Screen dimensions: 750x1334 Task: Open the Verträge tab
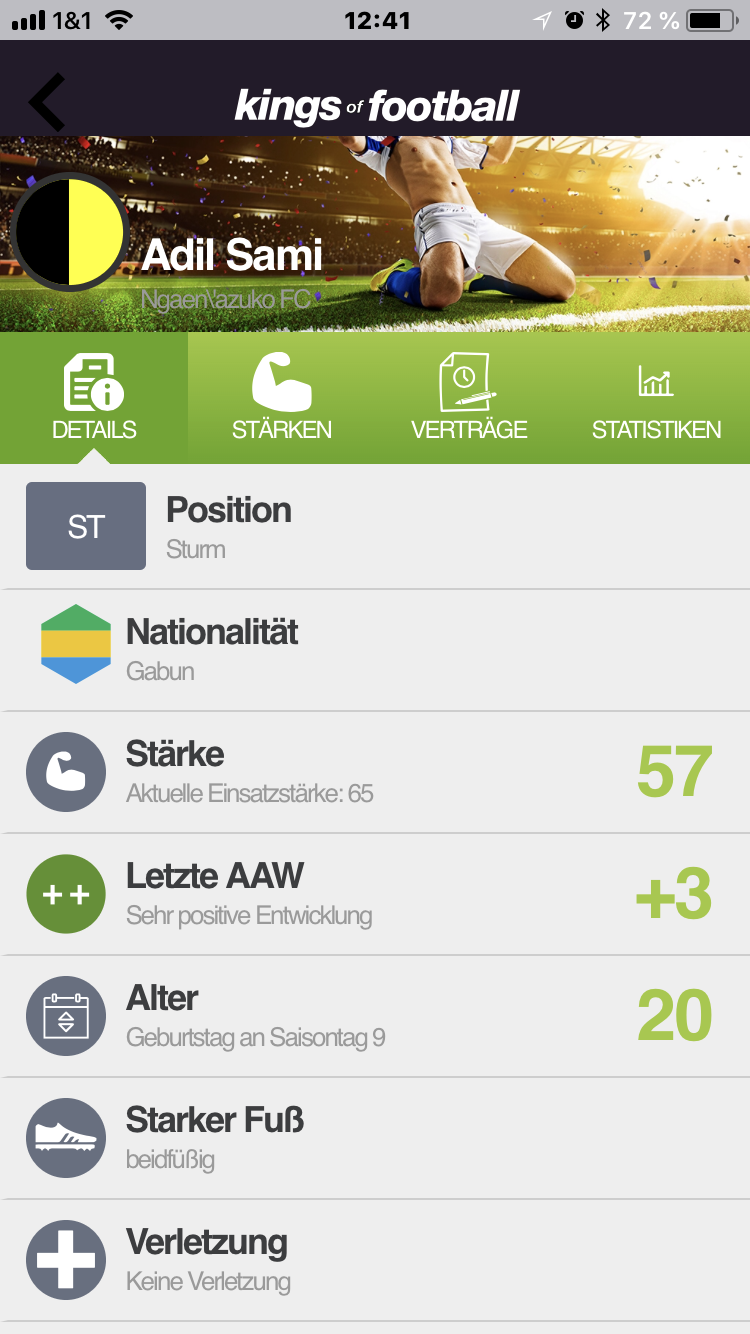pos(469,397)
